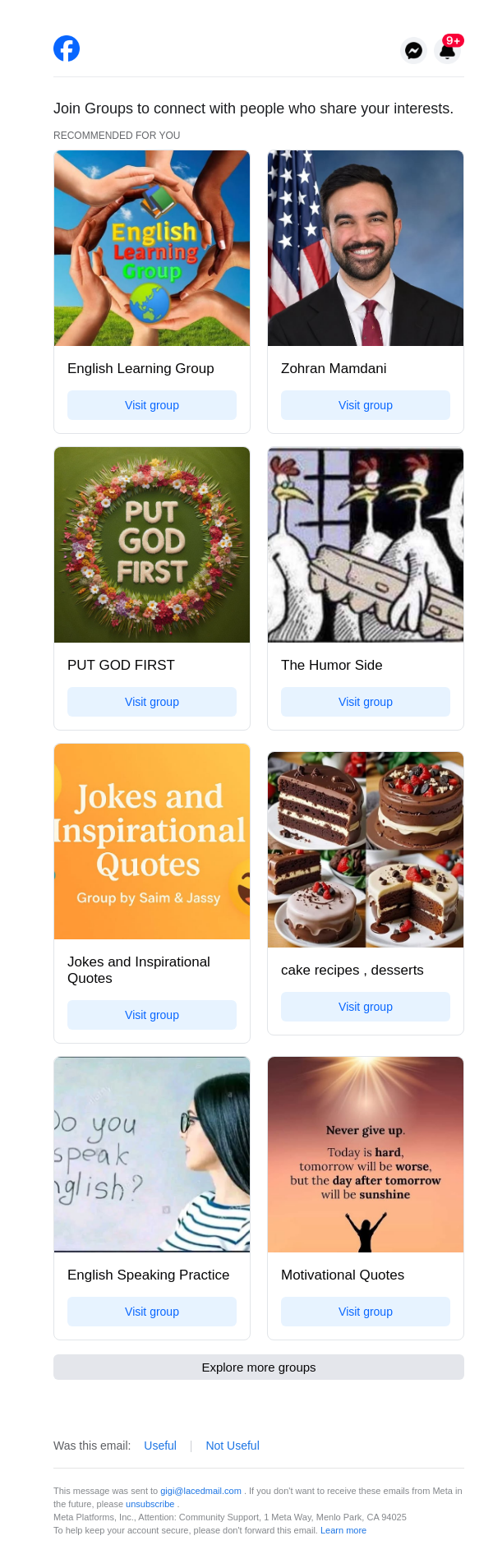Tap Explore more groups
The width and height of the screenshot is (493, 1568).
click(259, 1367)
